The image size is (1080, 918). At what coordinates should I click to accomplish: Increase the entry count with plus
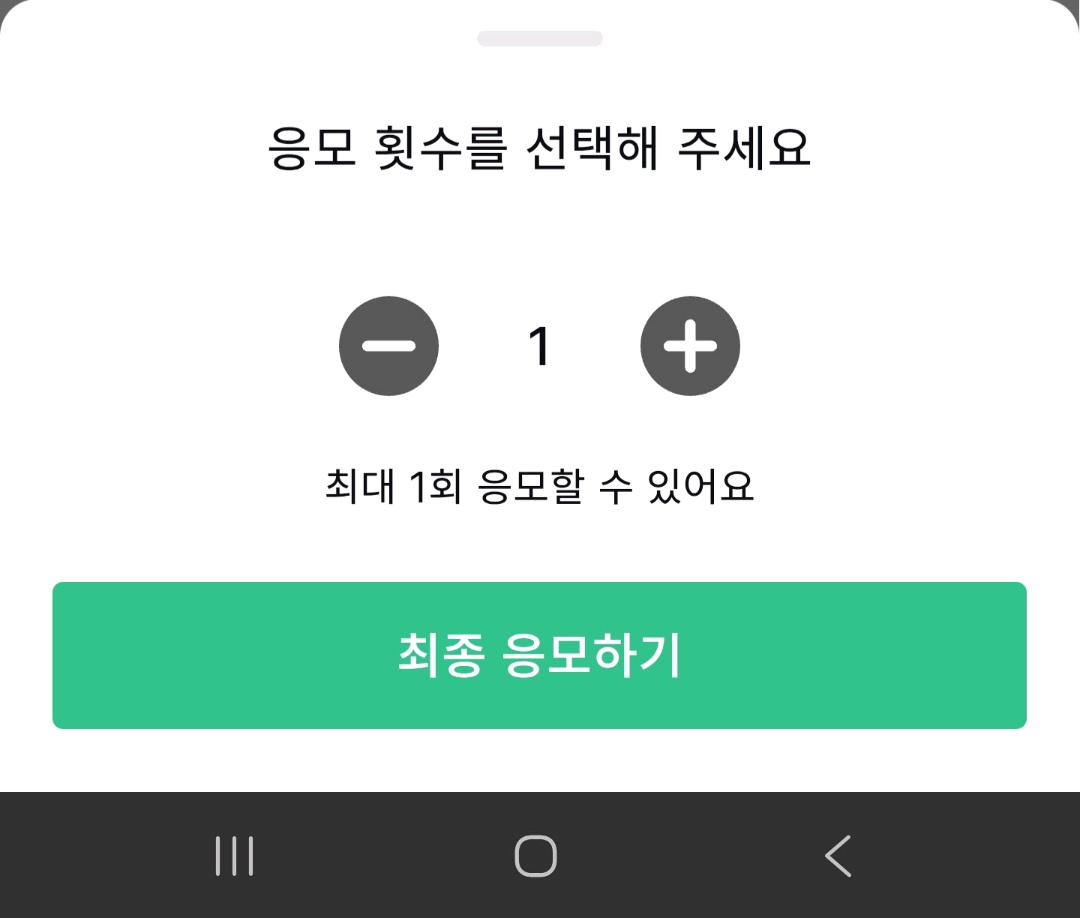coord(690,346)
